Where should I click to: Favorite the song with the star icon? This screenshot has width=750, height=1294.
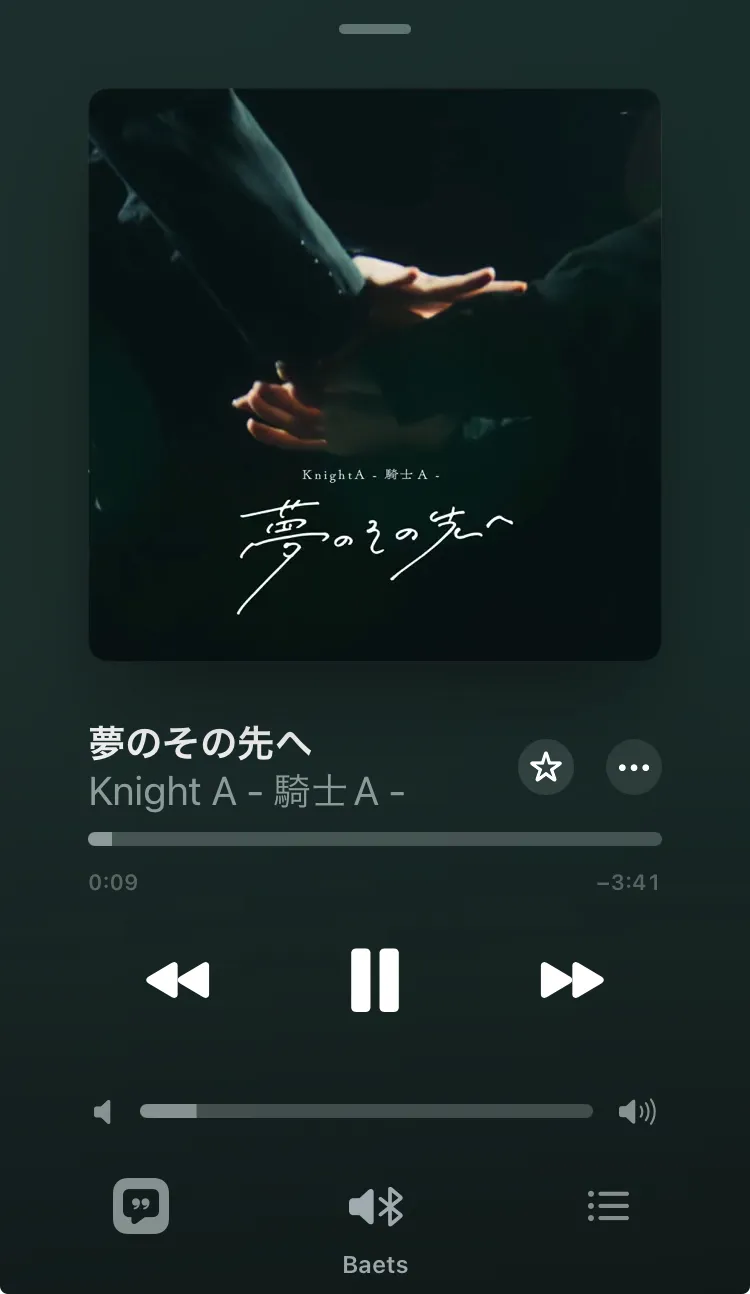546,768
